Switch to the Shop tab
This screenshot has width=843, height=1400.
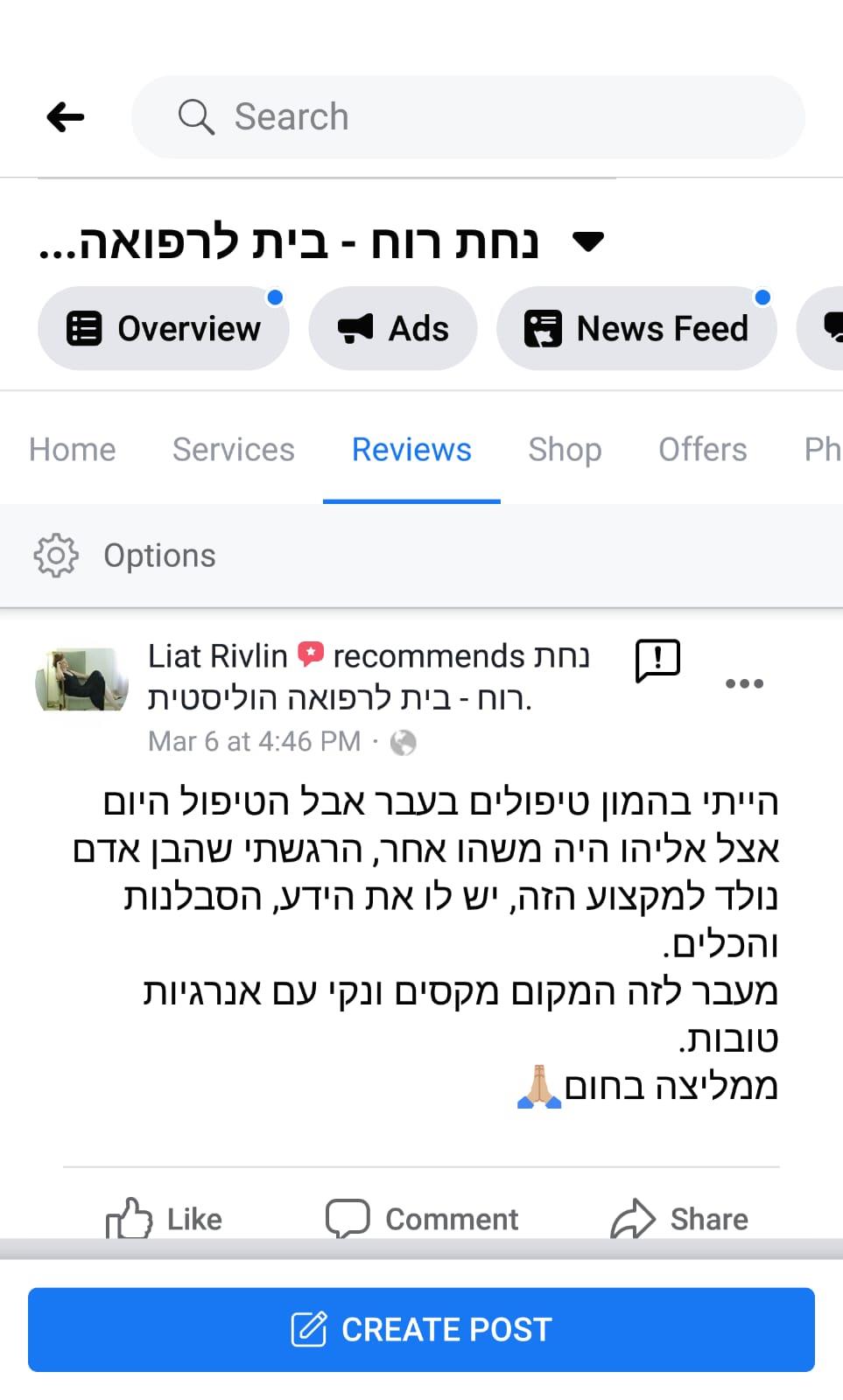565,450
